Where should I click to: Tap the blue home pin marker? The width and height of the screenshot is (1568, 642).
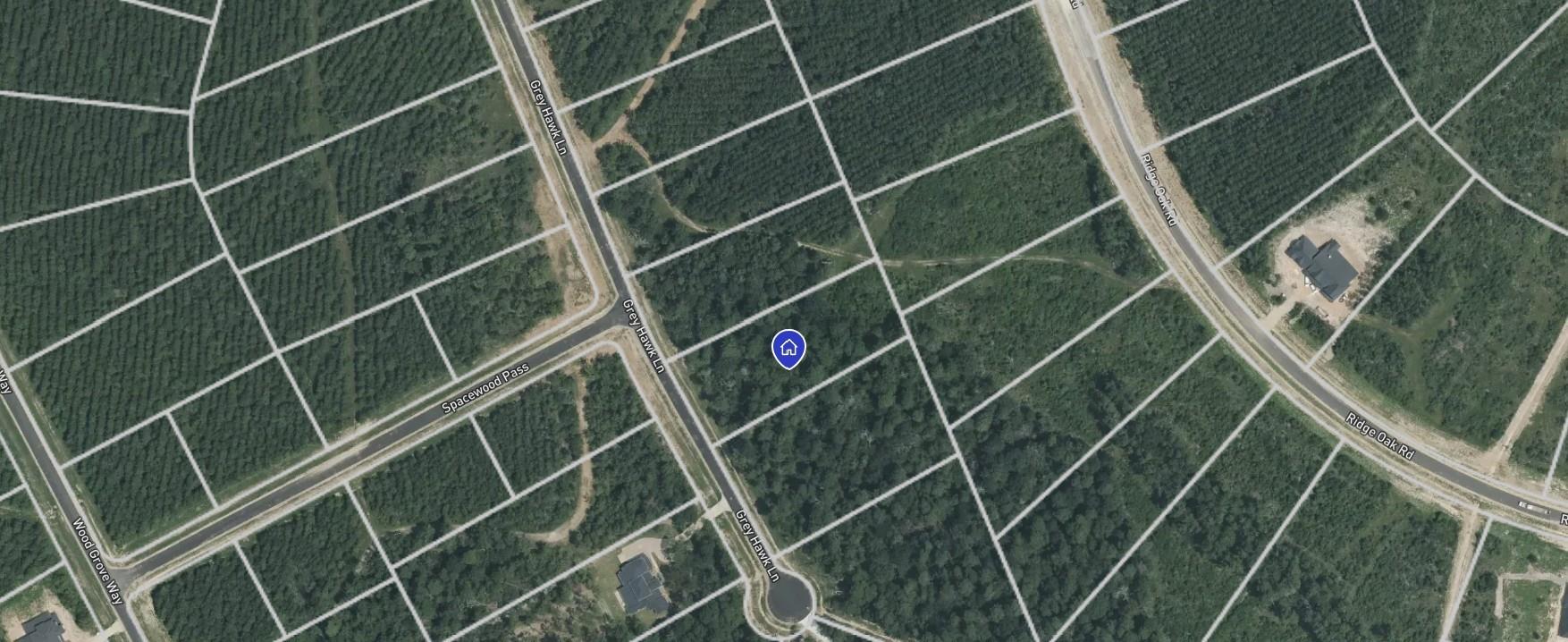[788, 348]
